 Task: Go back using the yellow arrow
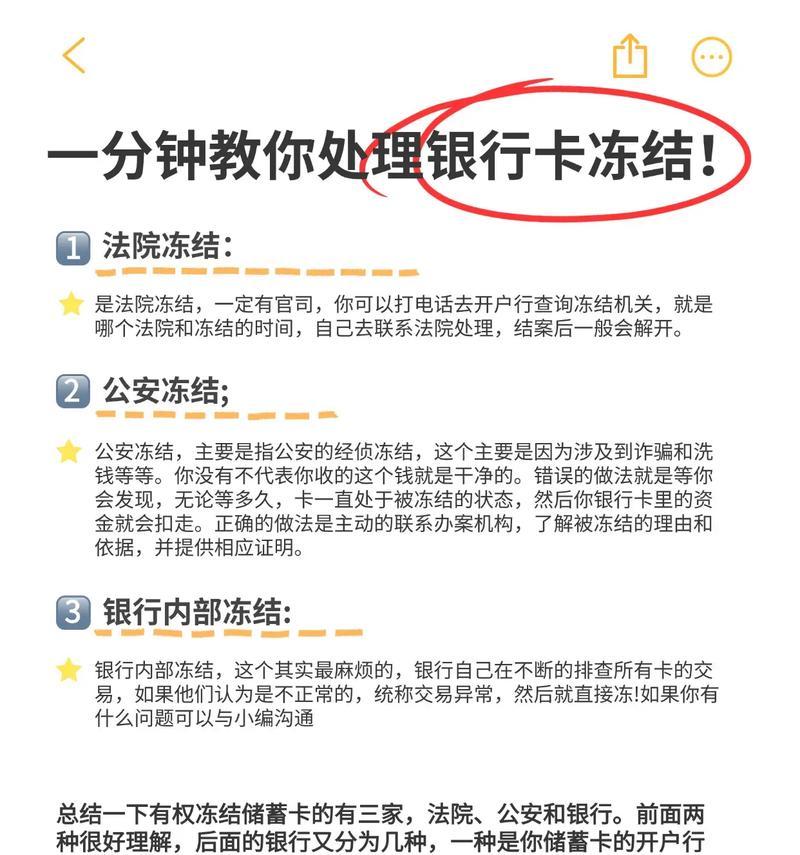tap(74, 55)
